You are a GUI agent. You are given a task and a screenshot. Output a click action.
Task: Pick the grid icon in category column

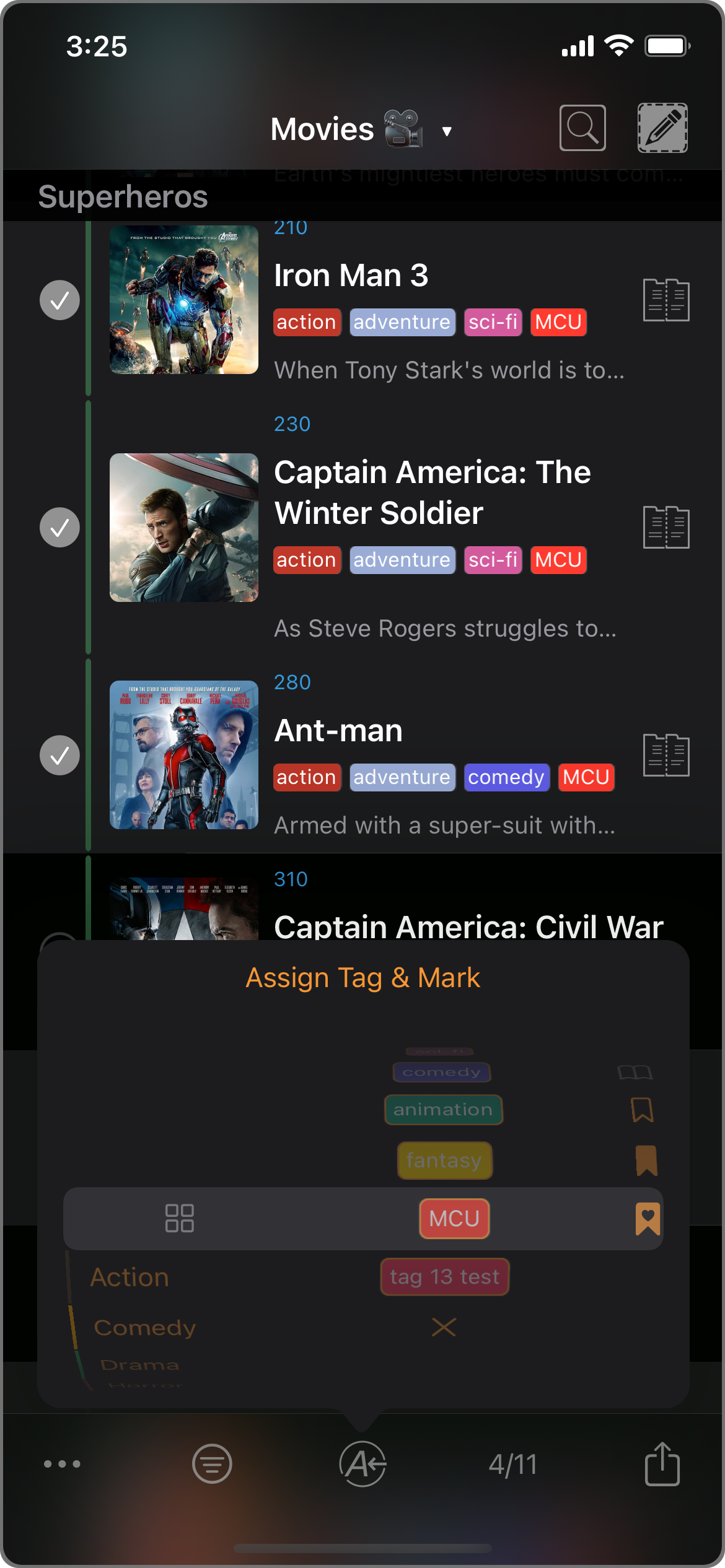[180, 1218]
